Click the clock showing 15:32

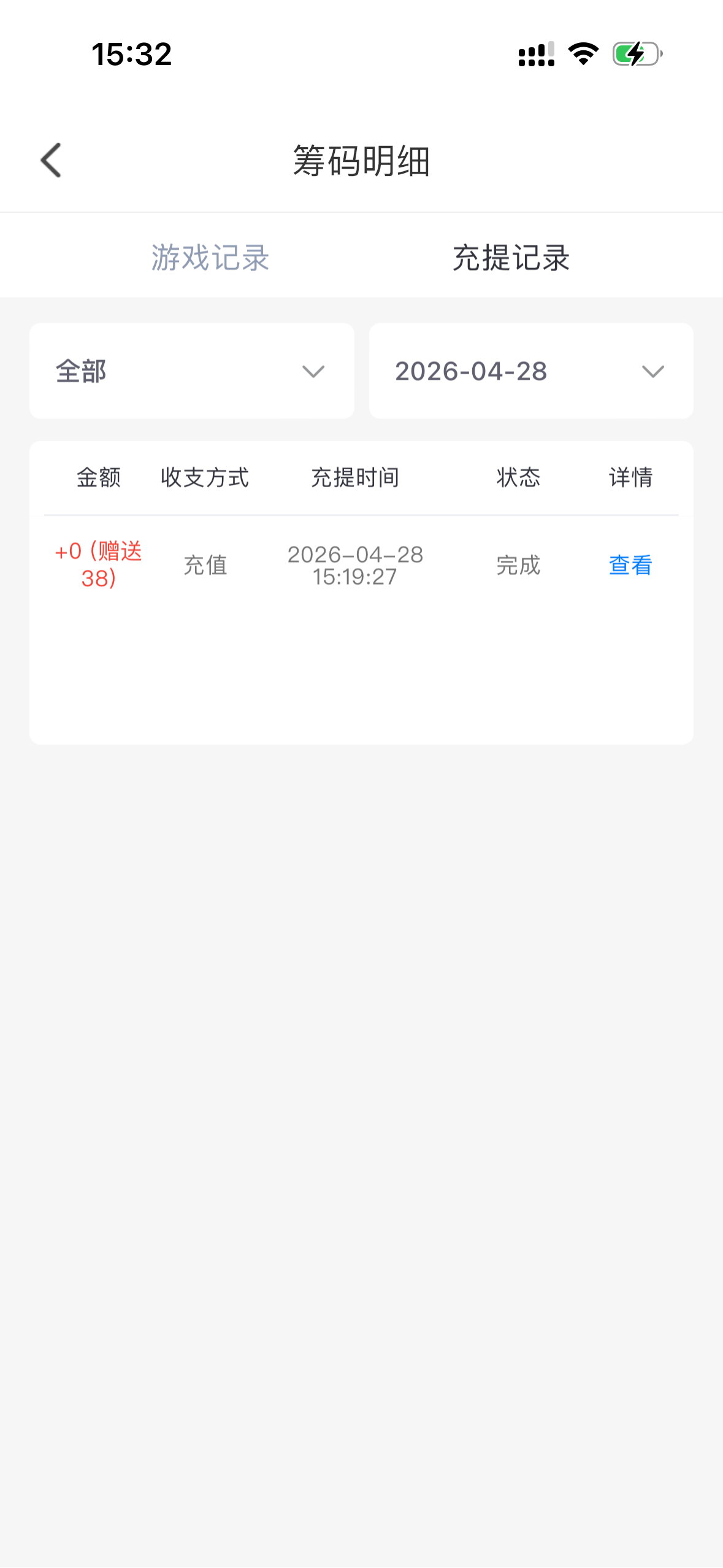point(132,55)
